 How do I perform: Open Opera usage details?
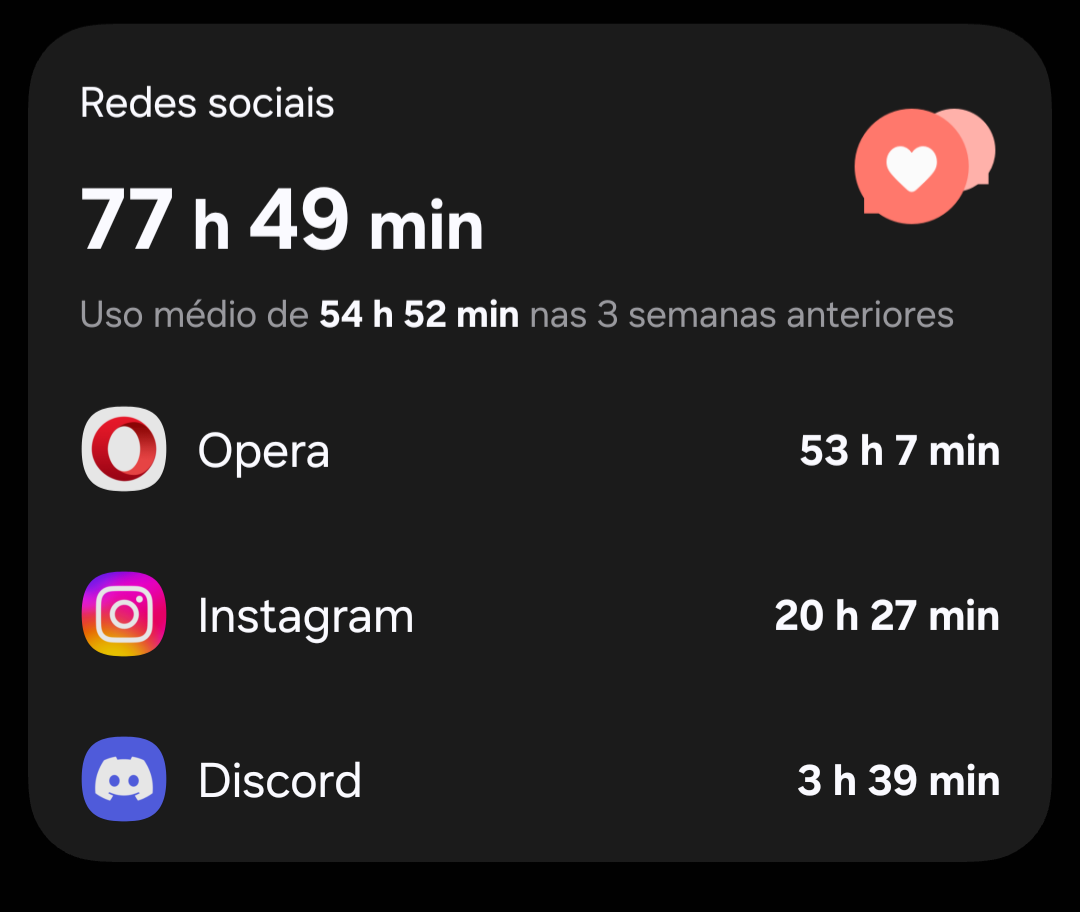coord(540,449)
